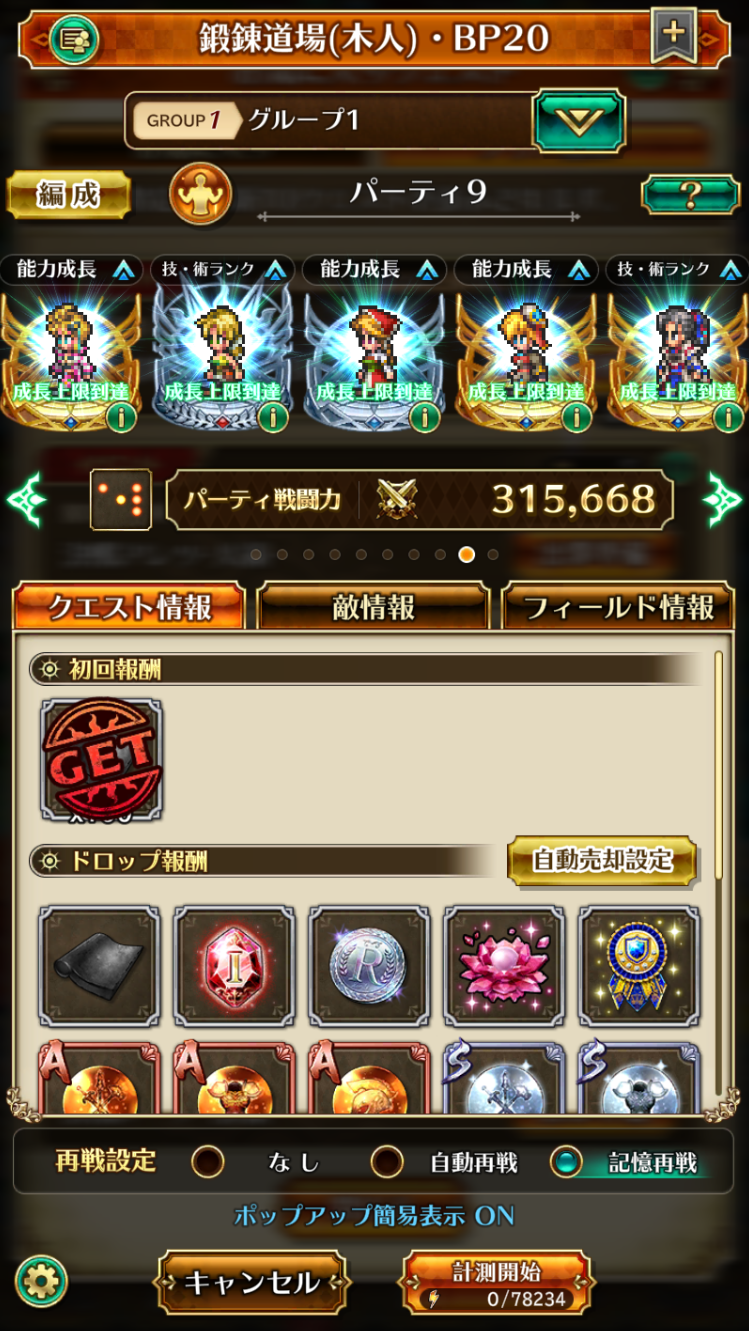Viewport: 749px width, 1331px height.
Task: Go to the previous party with left arrow
Action: pyautogui.click(x=24, y=498)
